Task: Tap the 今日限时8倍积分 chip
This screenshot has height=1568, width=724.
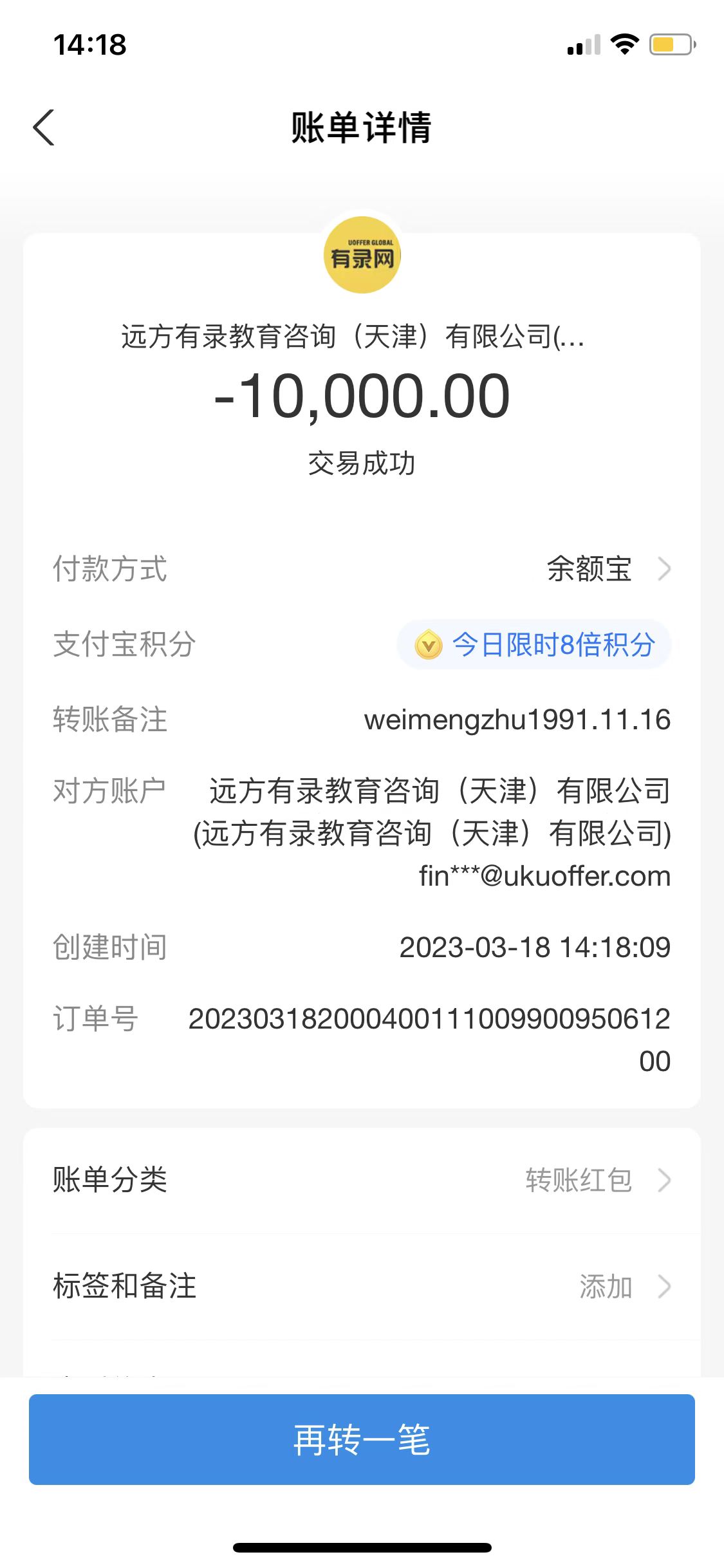Action: pos(534,644)
